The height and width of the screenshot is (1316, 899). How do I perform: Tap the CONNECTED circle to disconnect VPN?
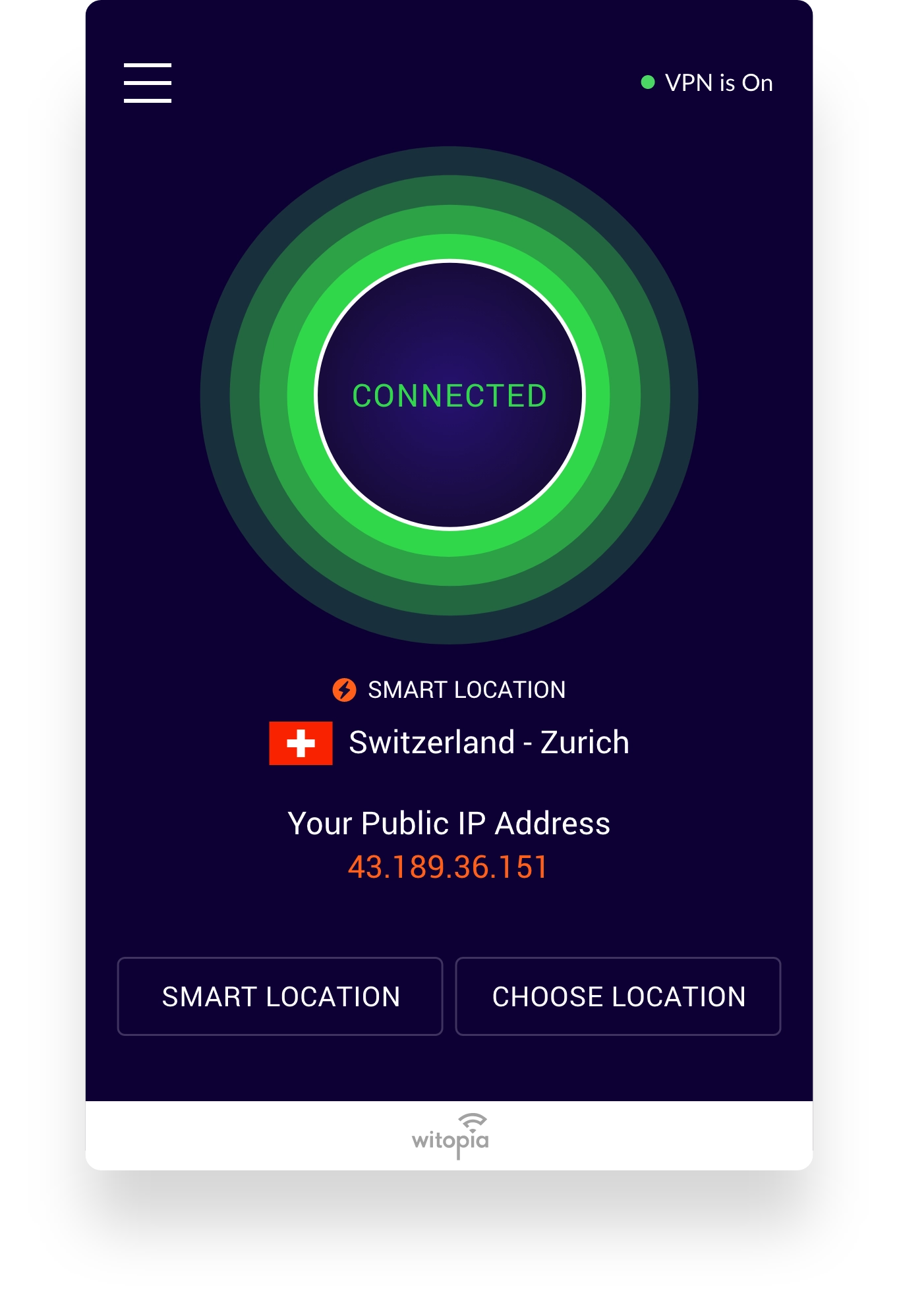[449, 395]
